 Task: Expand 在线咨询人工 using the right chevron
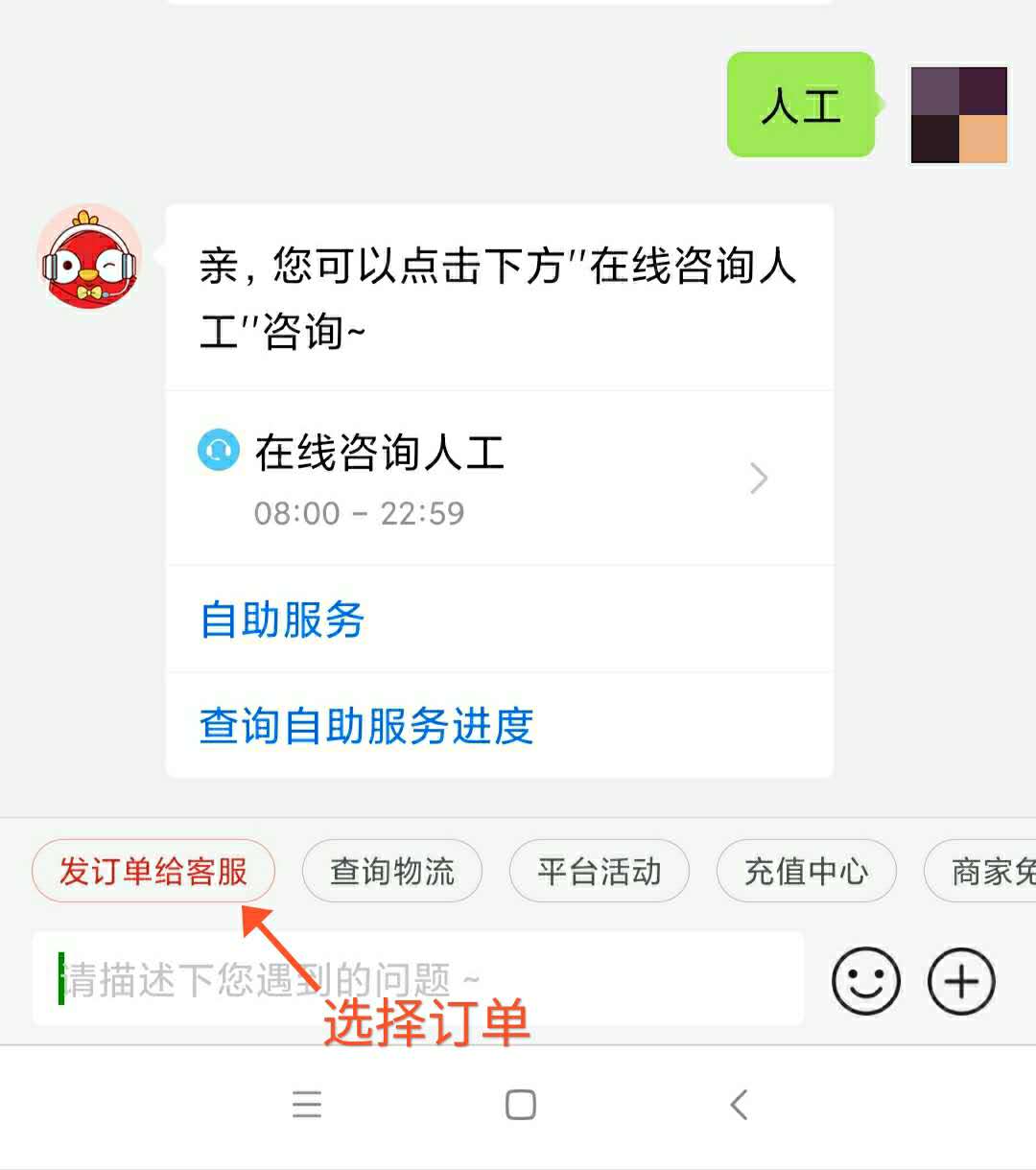pos(759,478)
